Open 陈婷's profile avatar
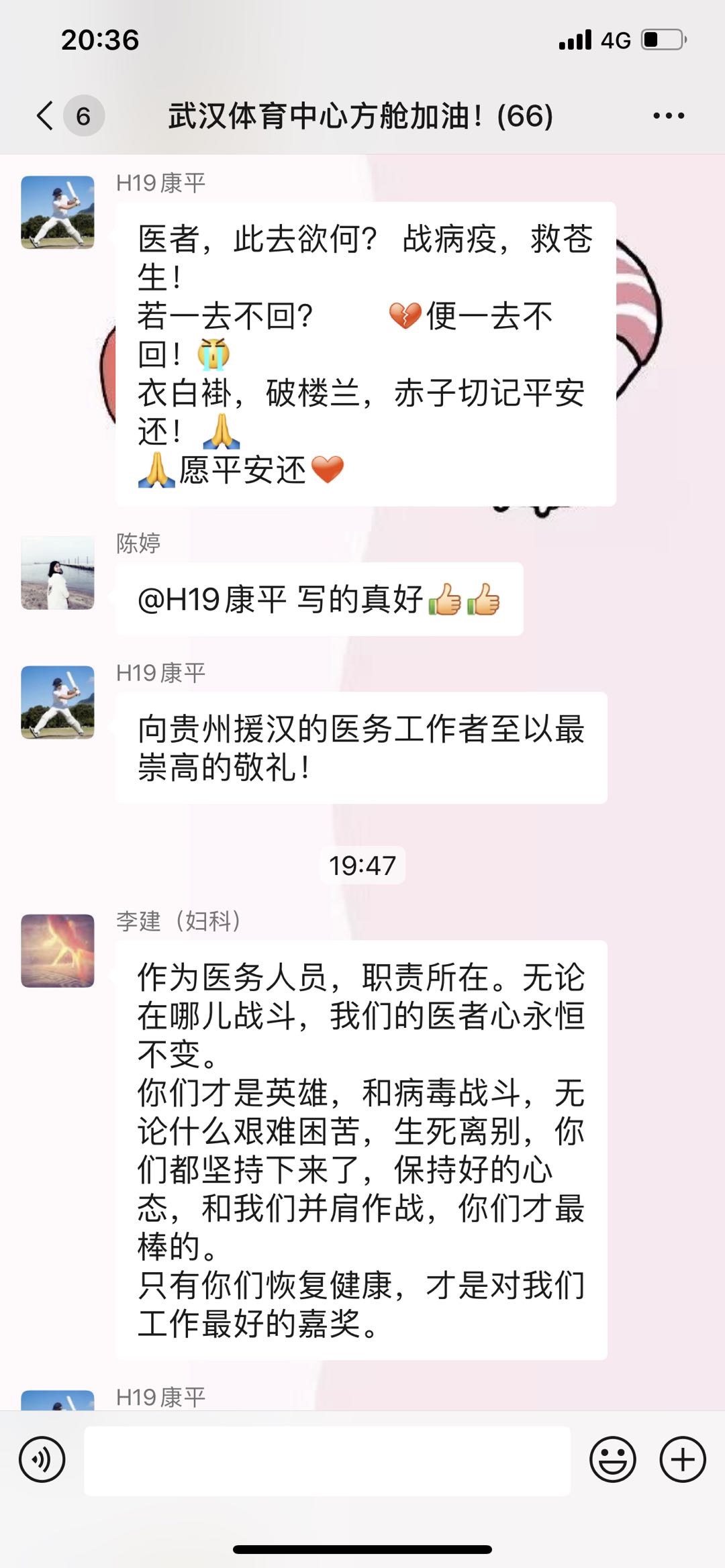This screenshot has height=1568, width=725. pyautogui.click(x=58, y=573)
